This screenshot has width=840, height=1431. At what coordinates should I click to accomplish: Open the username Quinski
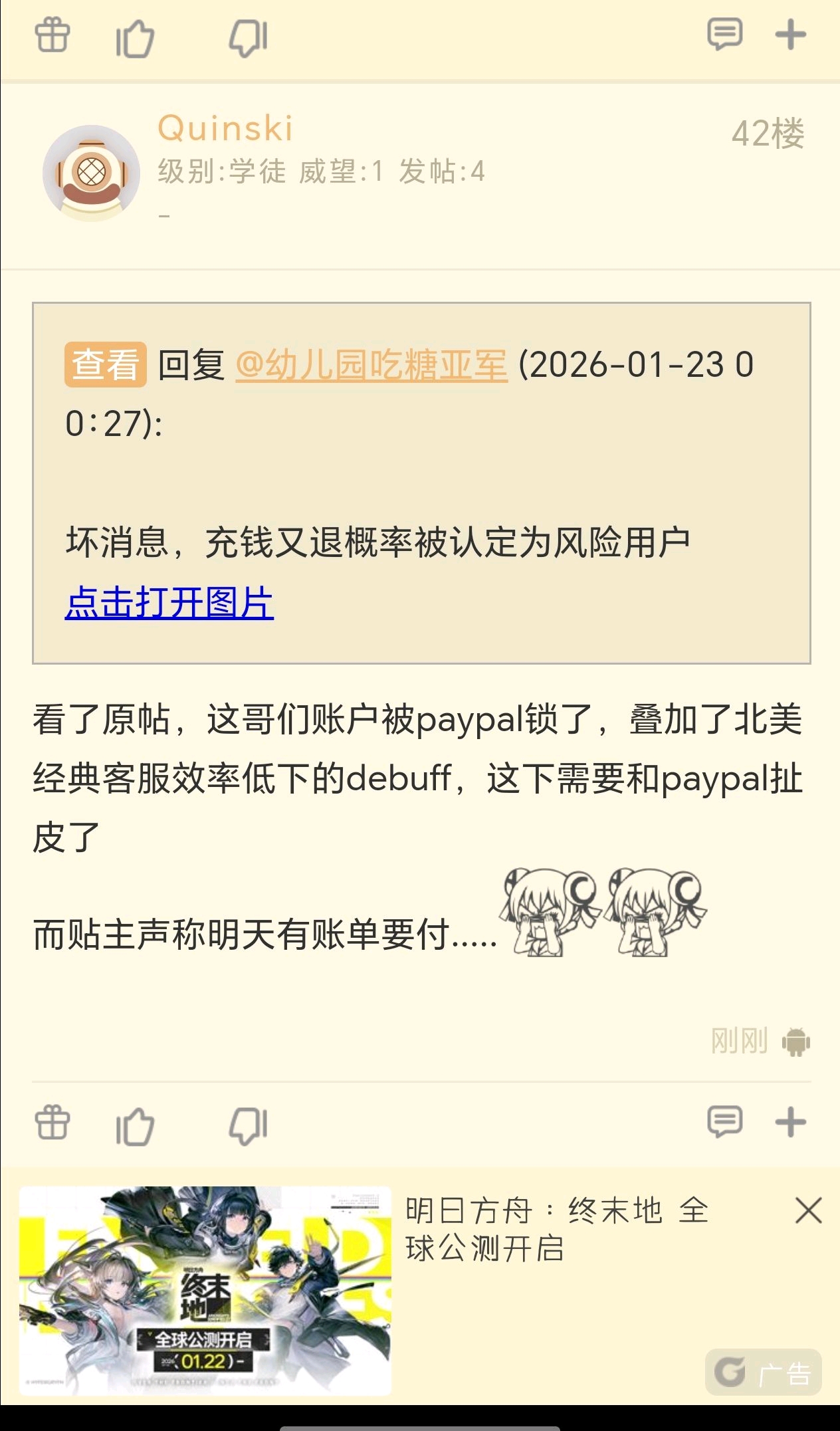225,128
